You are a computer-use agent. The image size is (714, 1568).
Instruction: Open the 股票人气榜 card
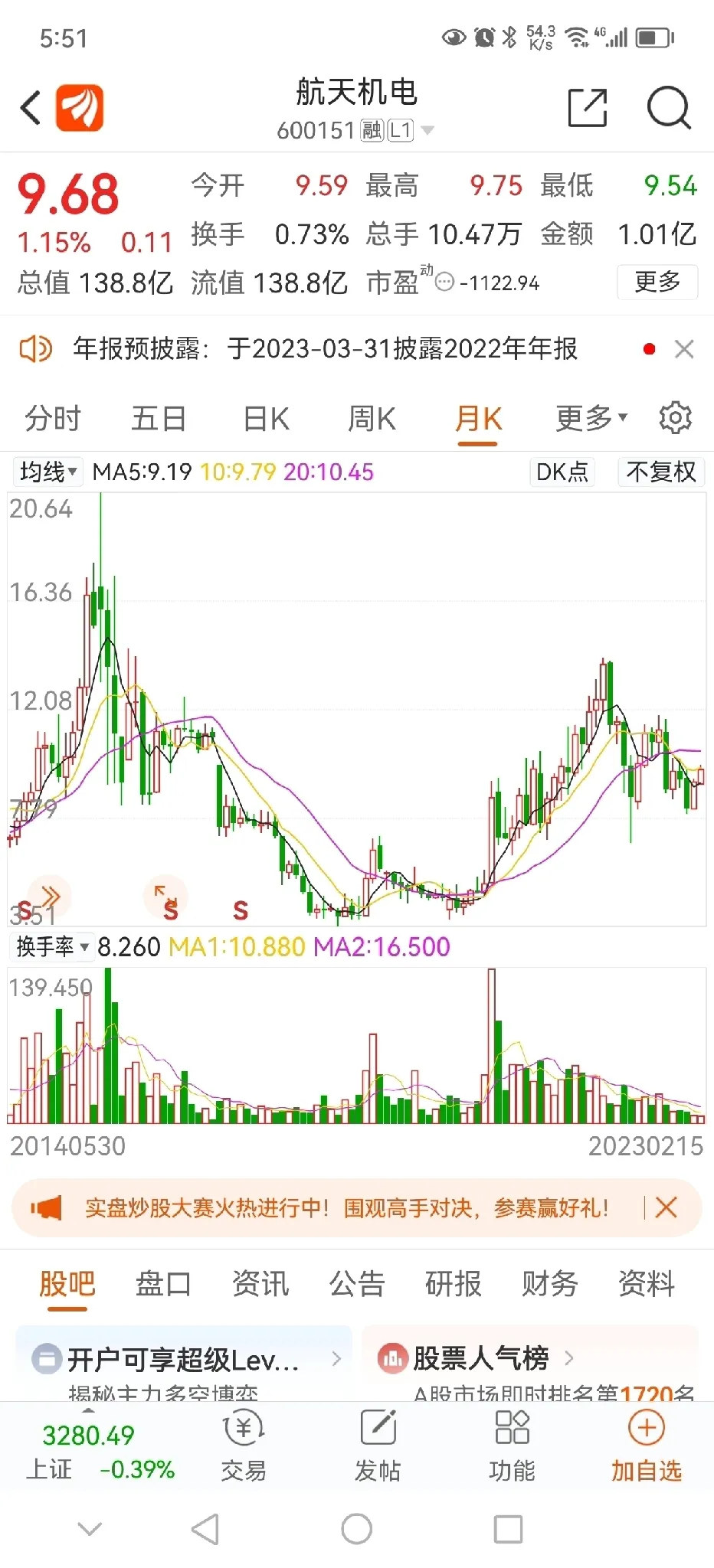point(530,1359)
